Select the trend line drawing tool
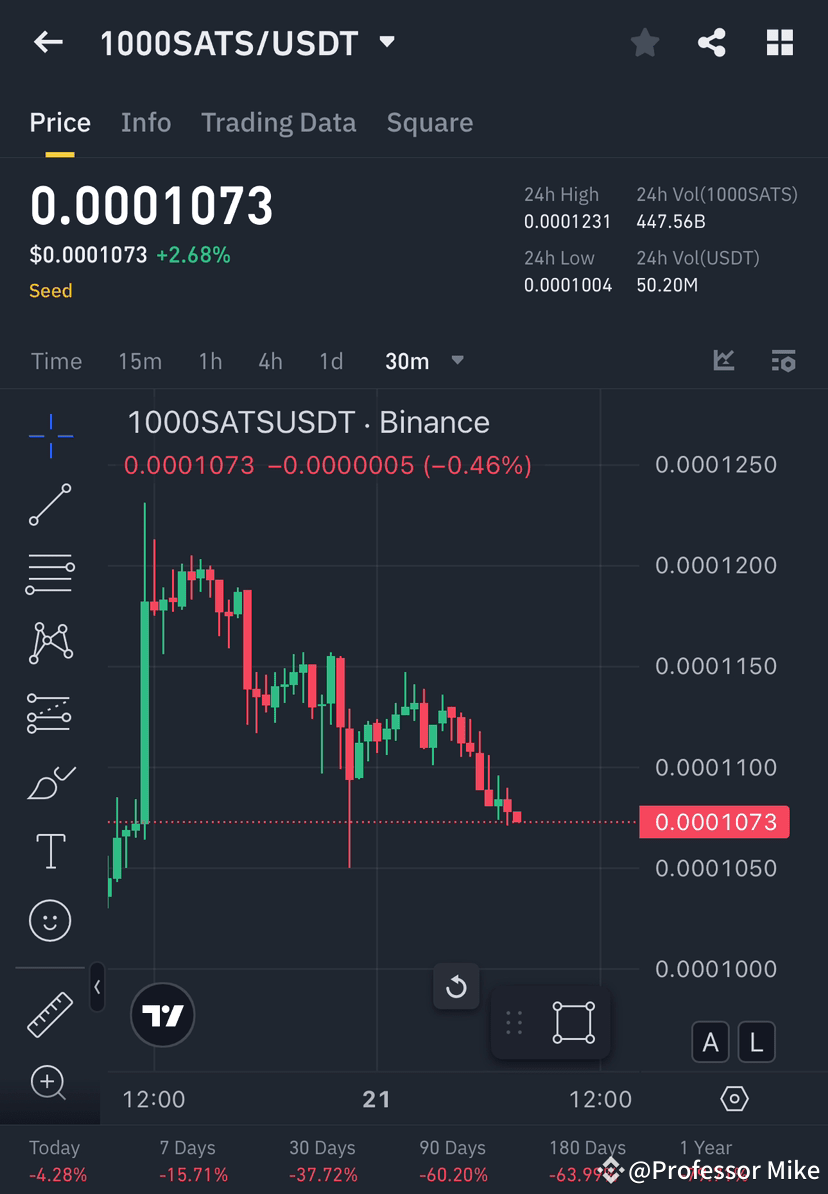Screen dimensions: 828x1194 [x=50, y=505]
